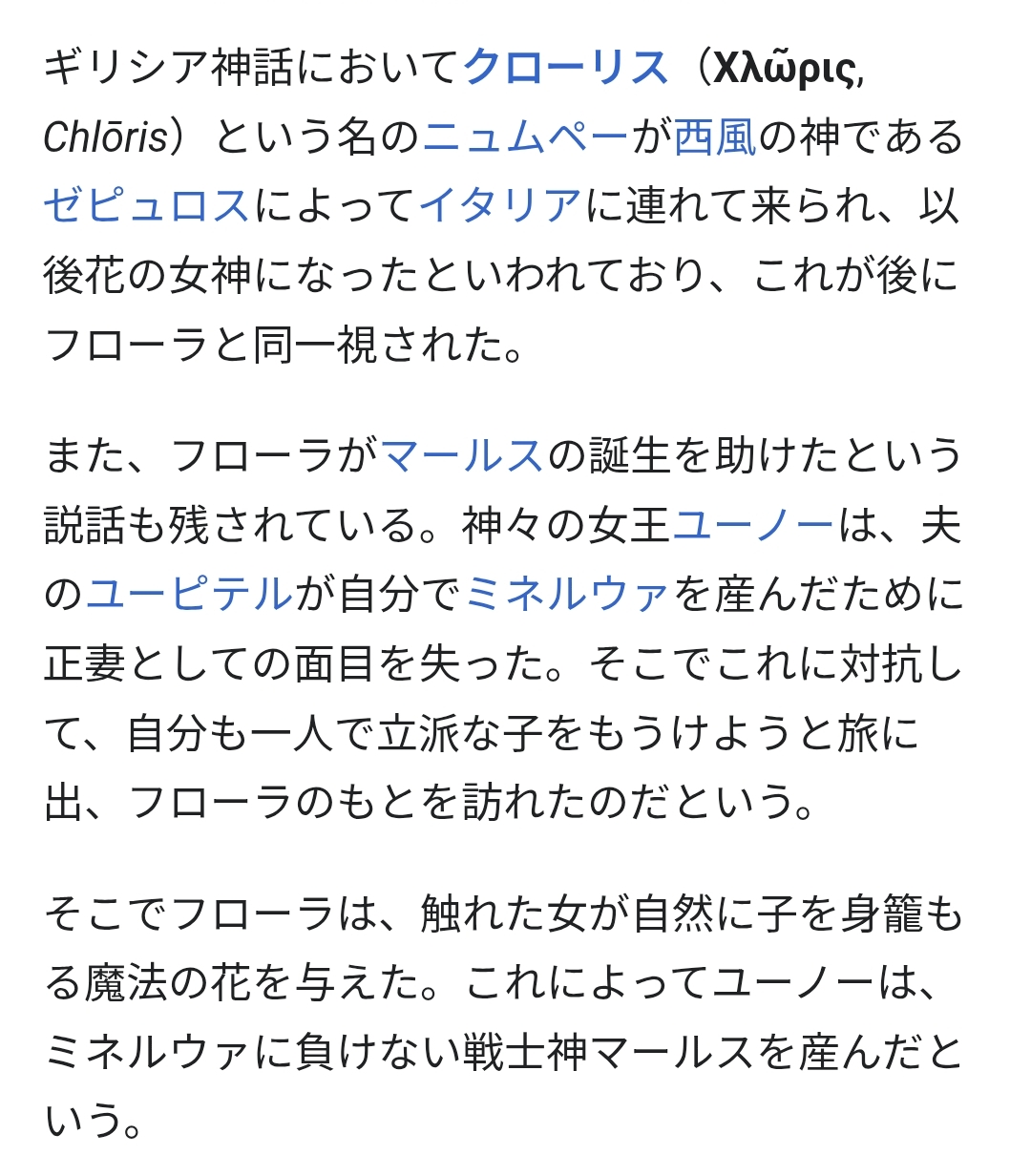Screen dimensions: 1031x1176
Task: Open the ミネルウァ link
Action: pyautogui.click(x=568, y=594)
